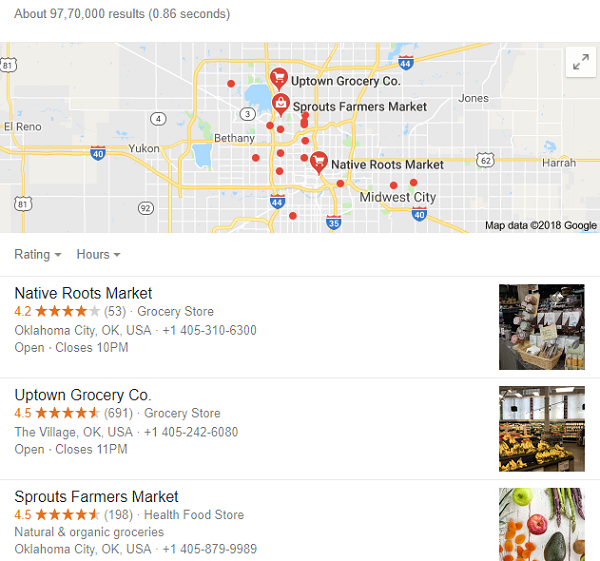Expand the map to full view
This screenshot has width=600, height=561.
tap(580, 62)
